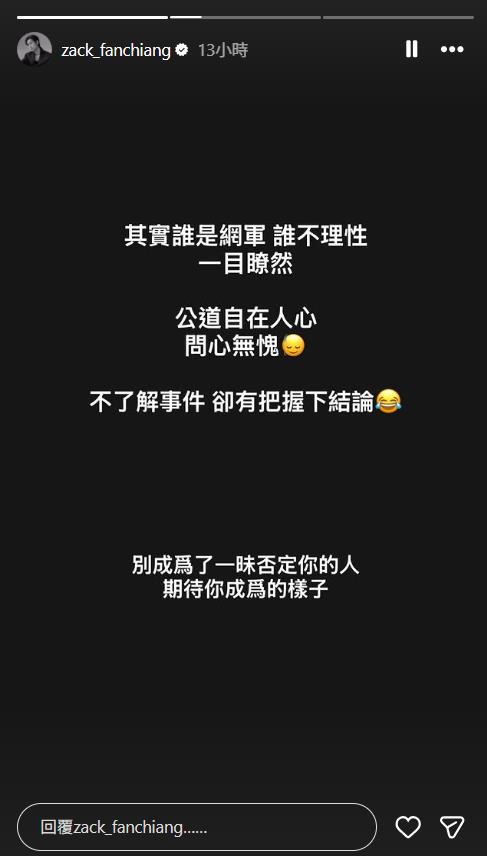This screenshot has width=487, height=856.
Task: Like this story with the heart
Action: coord(408,827)
